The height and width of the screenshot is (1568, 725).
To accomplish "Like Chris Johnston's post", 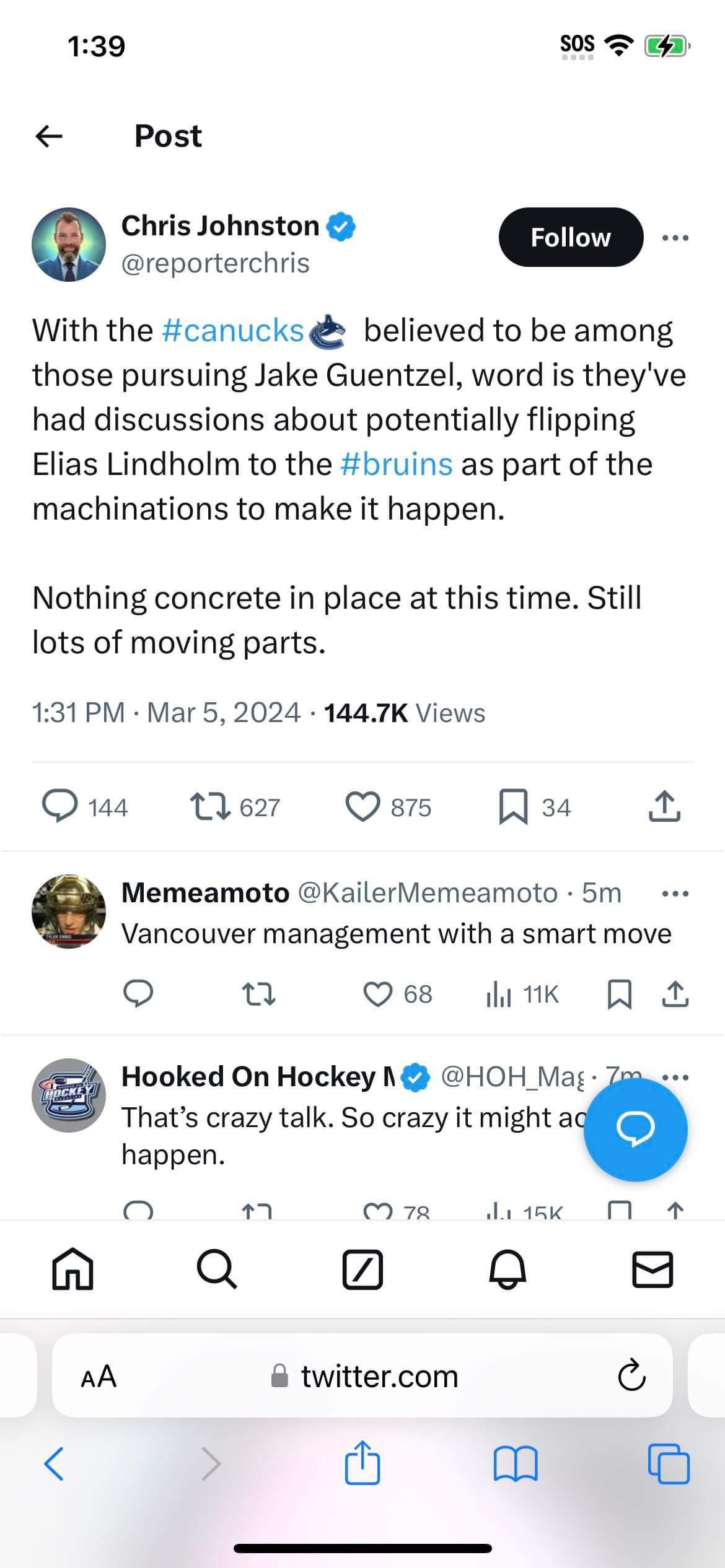I will pyautogui.click(x=362, y=807).
